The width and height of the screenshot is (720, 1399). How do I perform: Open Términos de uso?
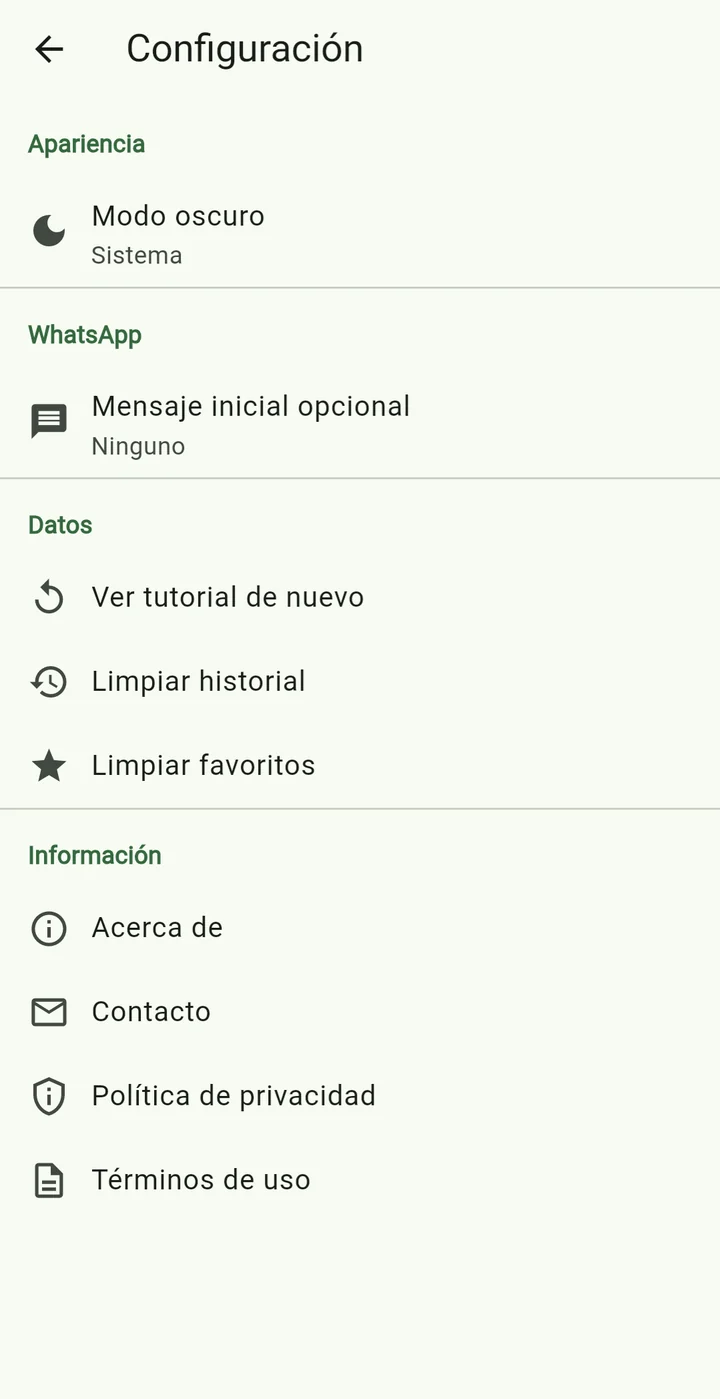360,1180
